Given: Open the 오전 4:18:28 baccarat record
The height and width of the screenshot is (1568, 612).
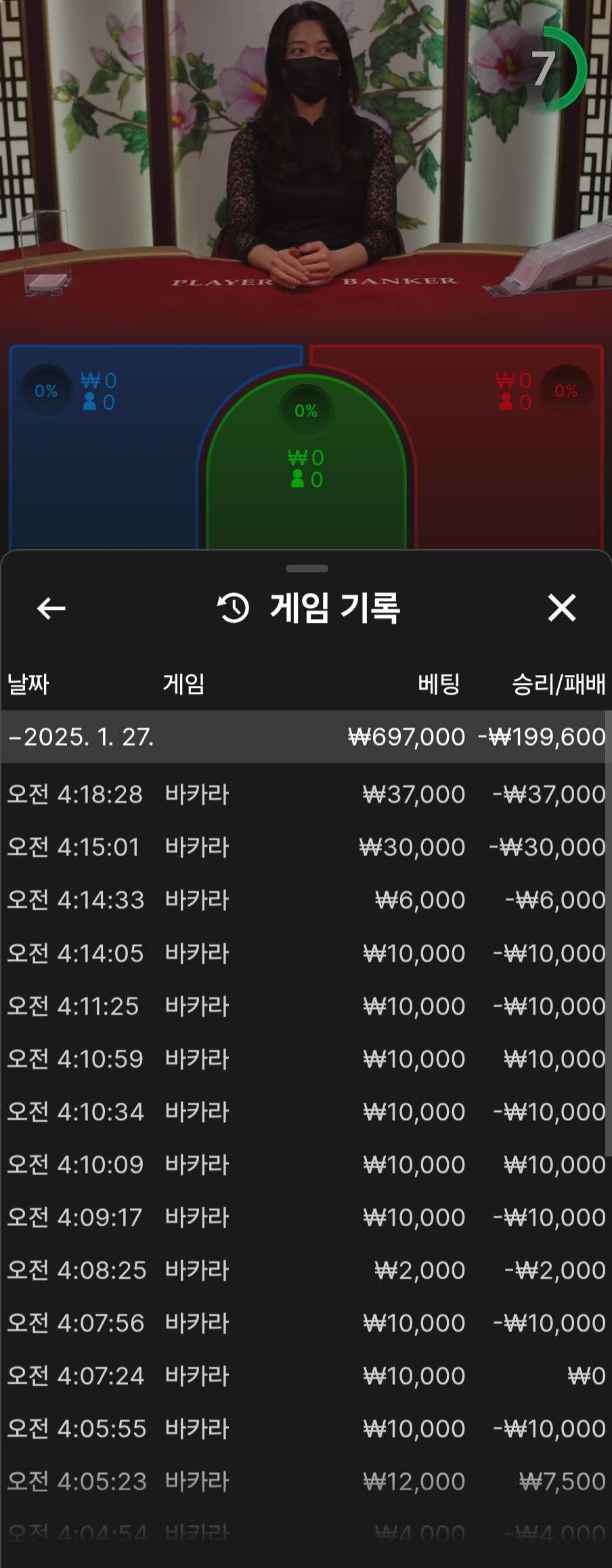Looking at the screenshot, I should [x=306, y=794].
